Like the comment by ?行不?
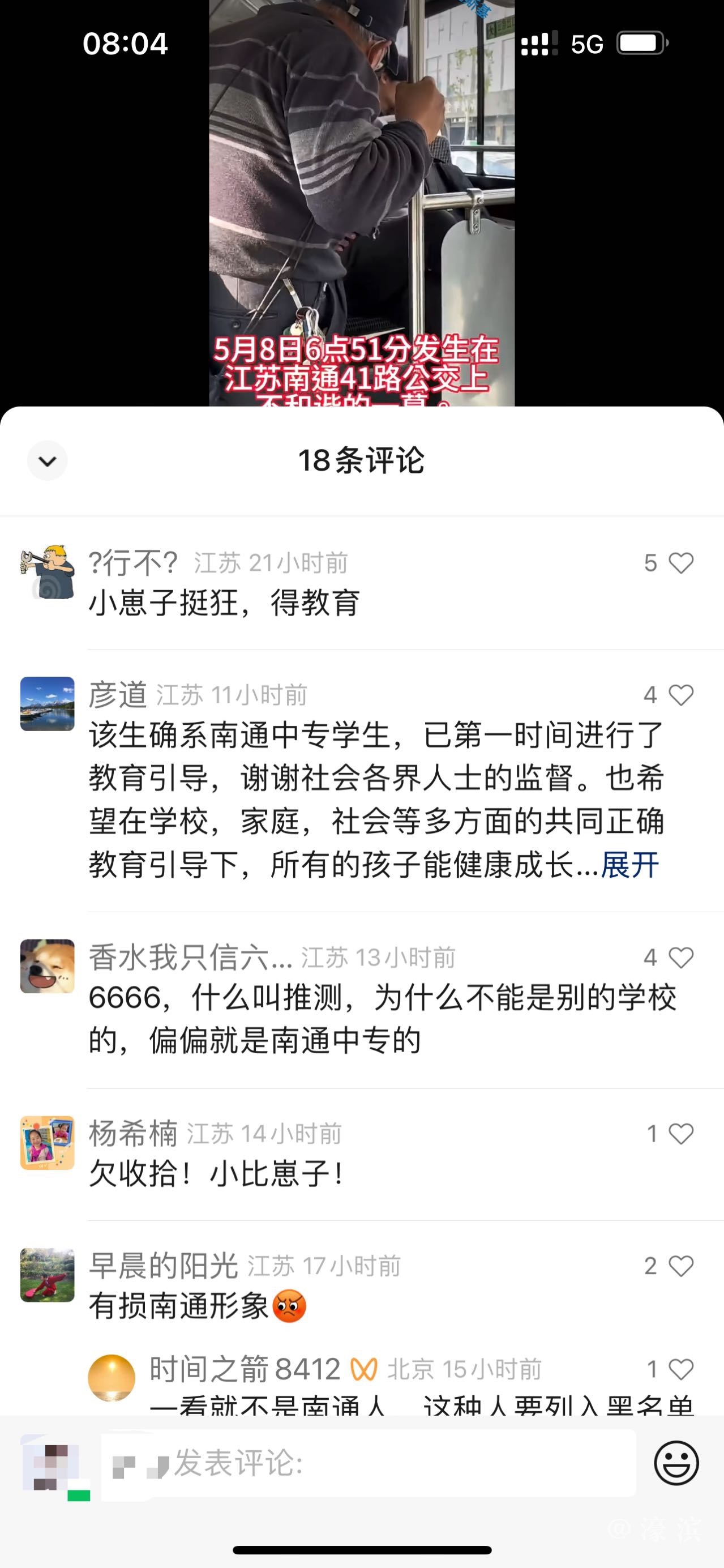724x1568 pixels. click(680, 563)
